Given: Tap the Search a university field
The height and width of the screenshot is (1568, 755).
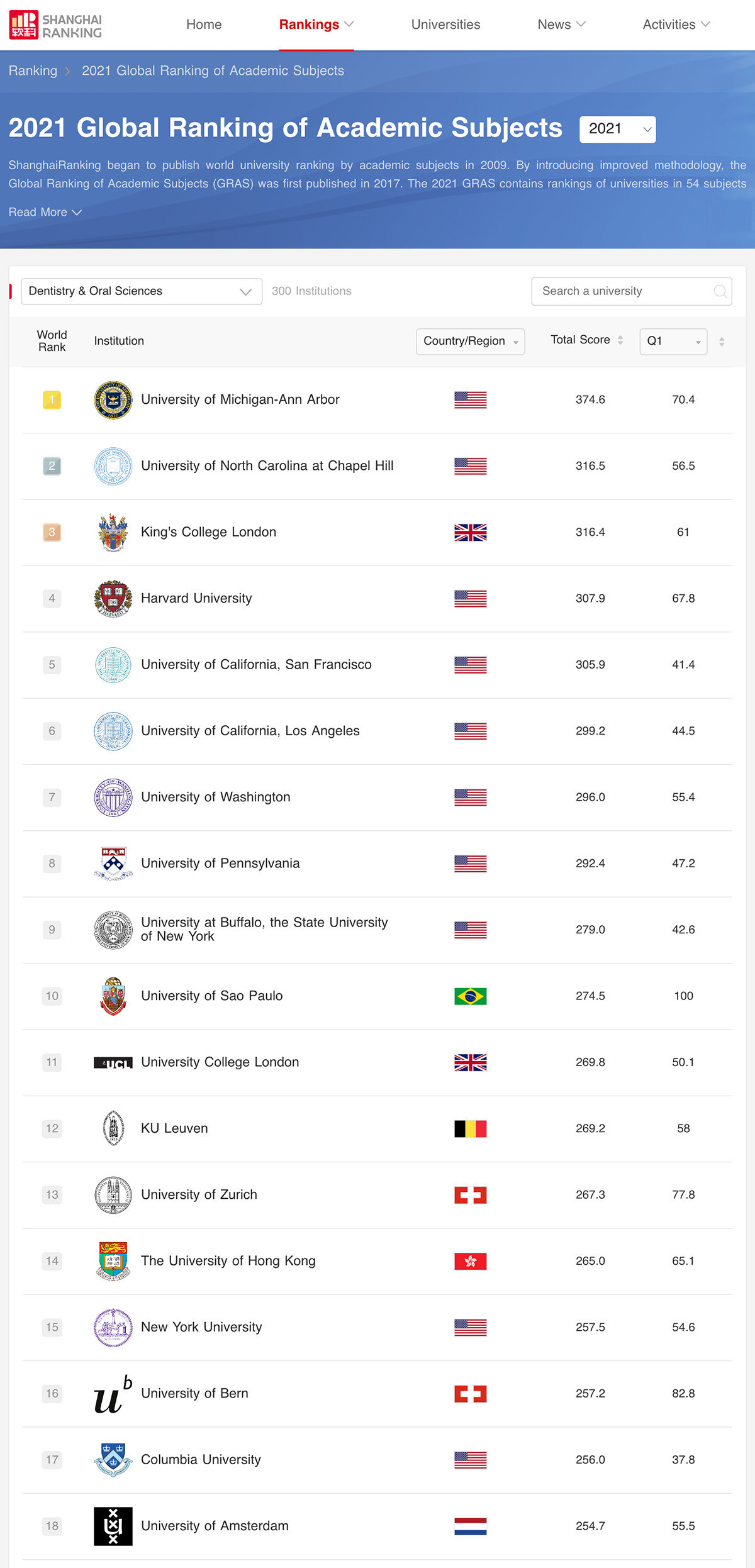Looking at the screenshot, I should point(632,291).
